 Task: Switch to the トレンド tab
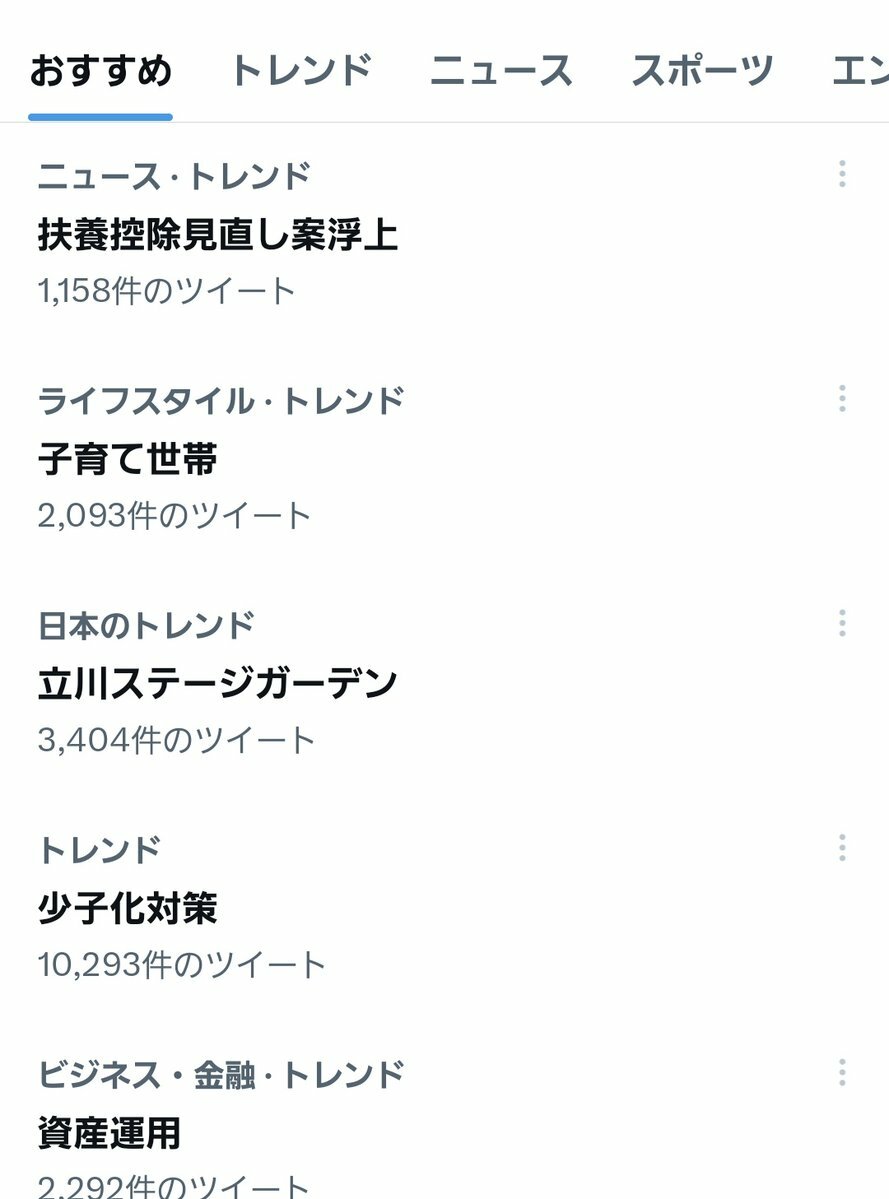[x=300, y=71]
